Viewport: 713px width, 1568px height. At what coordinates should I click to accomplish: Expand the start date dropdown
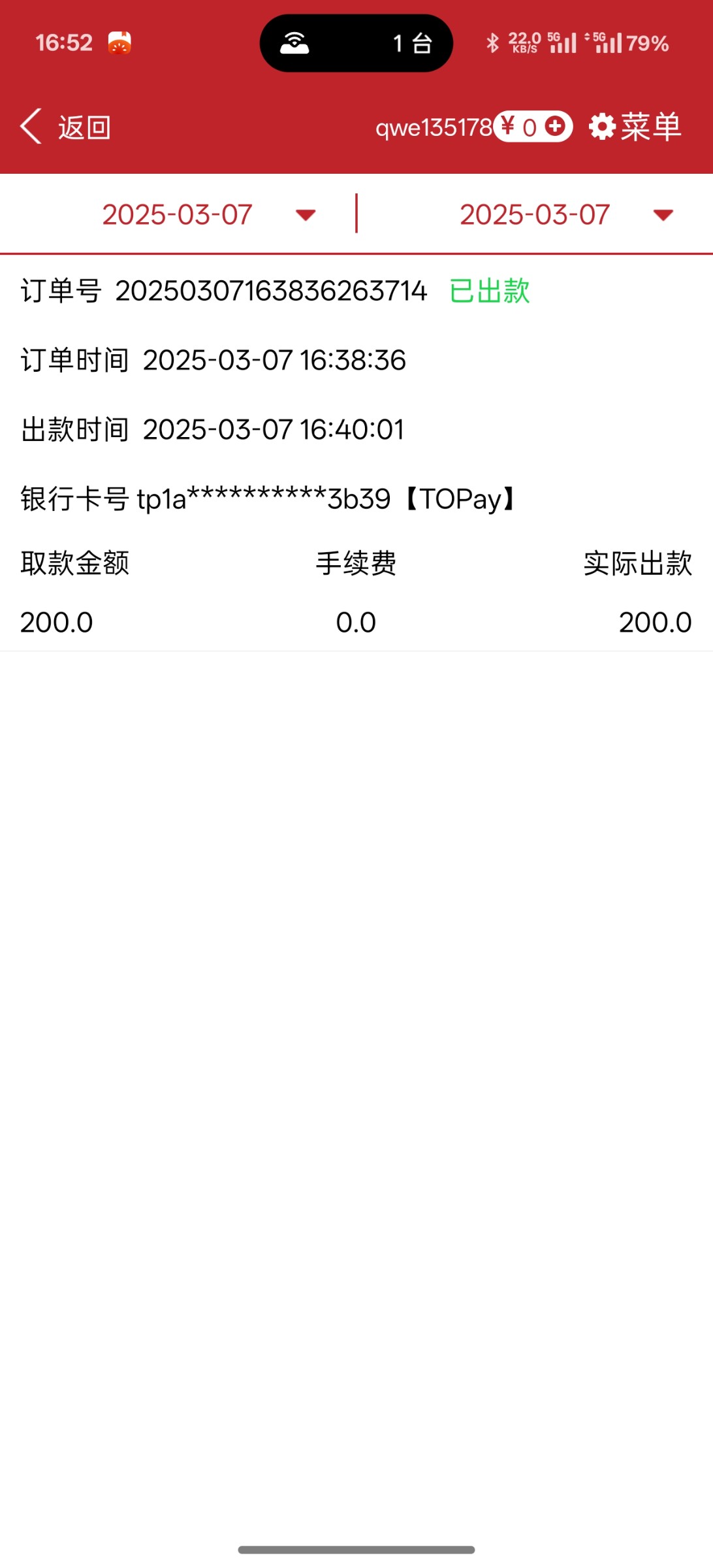point(209,215)
